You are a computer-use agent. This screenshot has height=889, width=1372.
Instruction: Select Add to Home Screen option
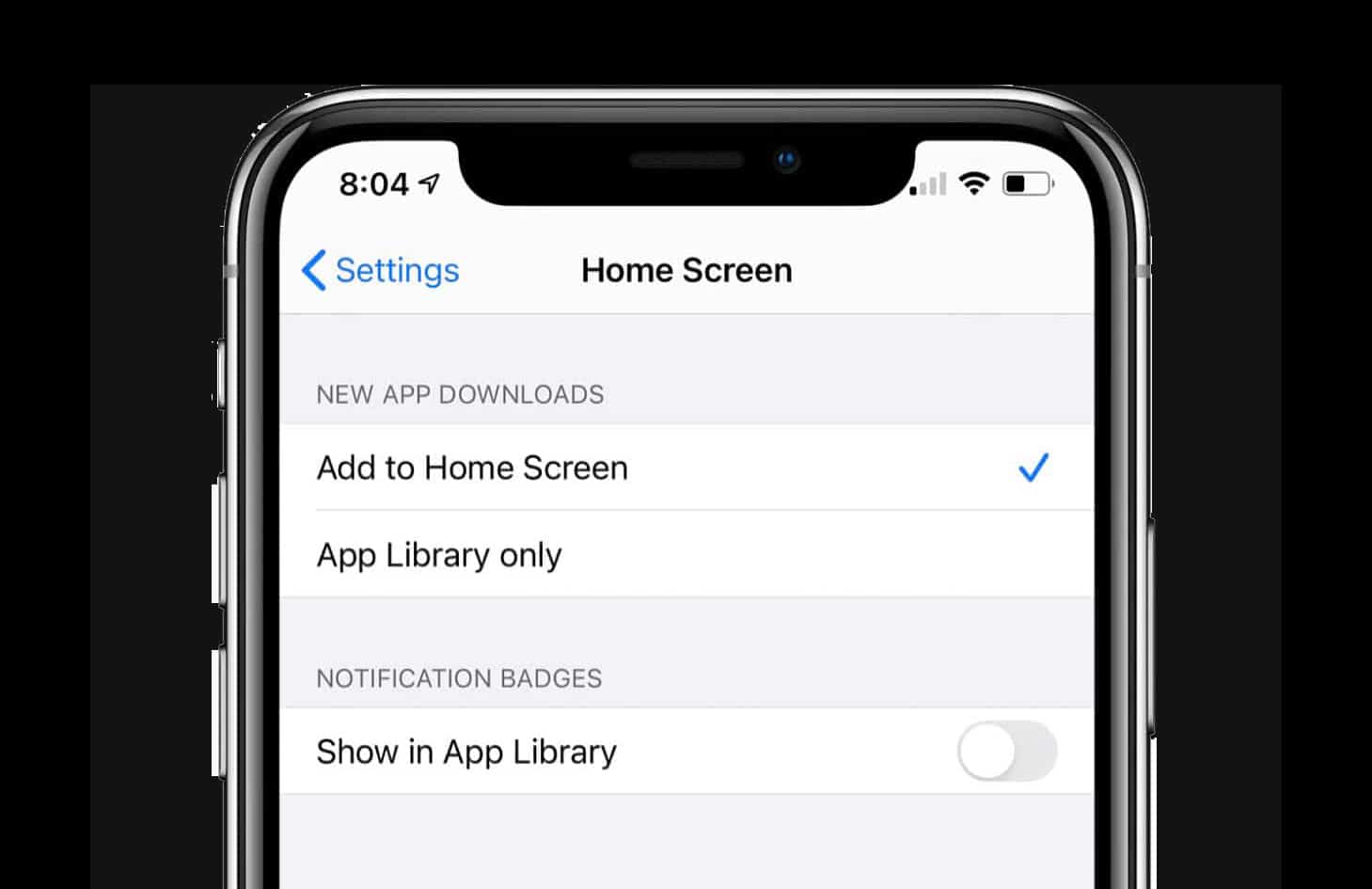coord(472,468)
